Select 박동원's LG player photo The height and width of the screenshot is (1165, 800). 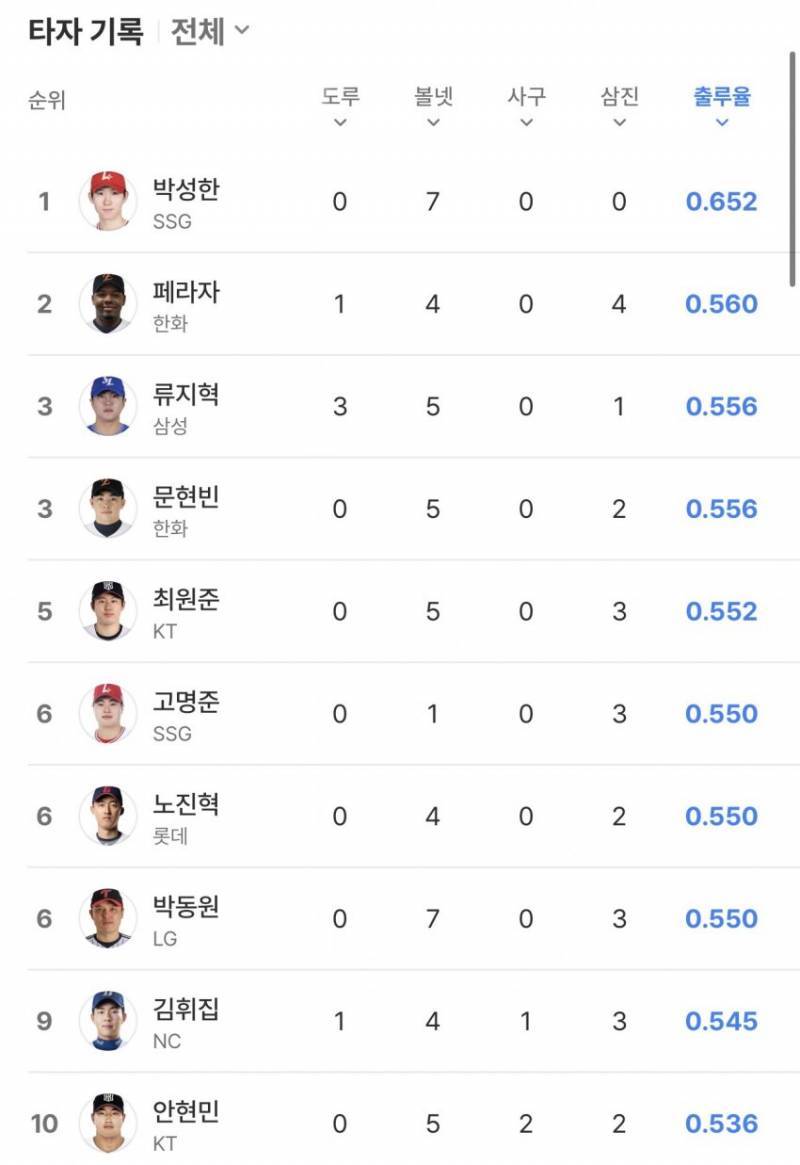coord(108,918)
